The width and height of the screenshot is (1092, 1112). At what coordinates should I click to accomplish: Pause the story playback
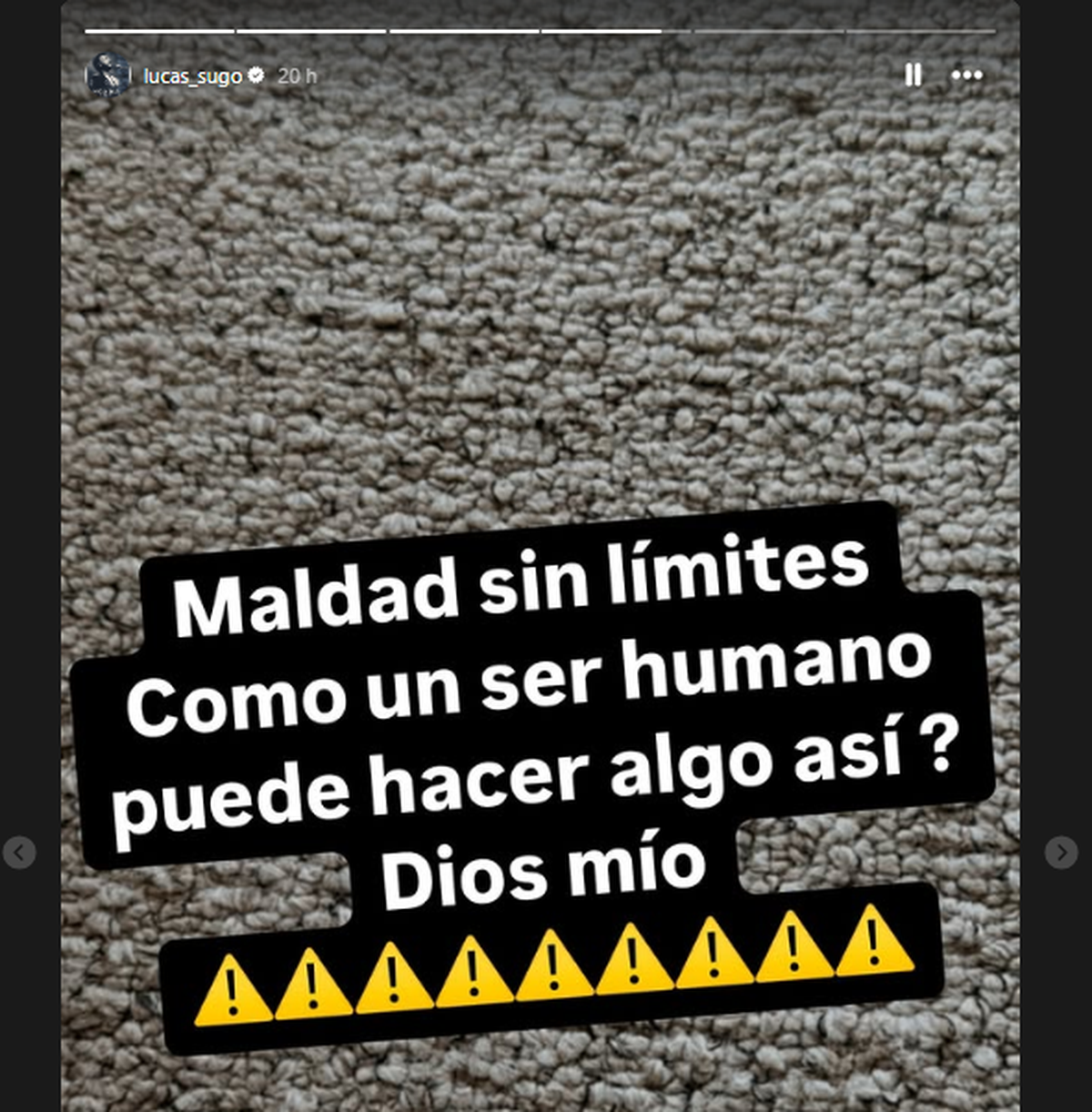(x=913, y=75)
